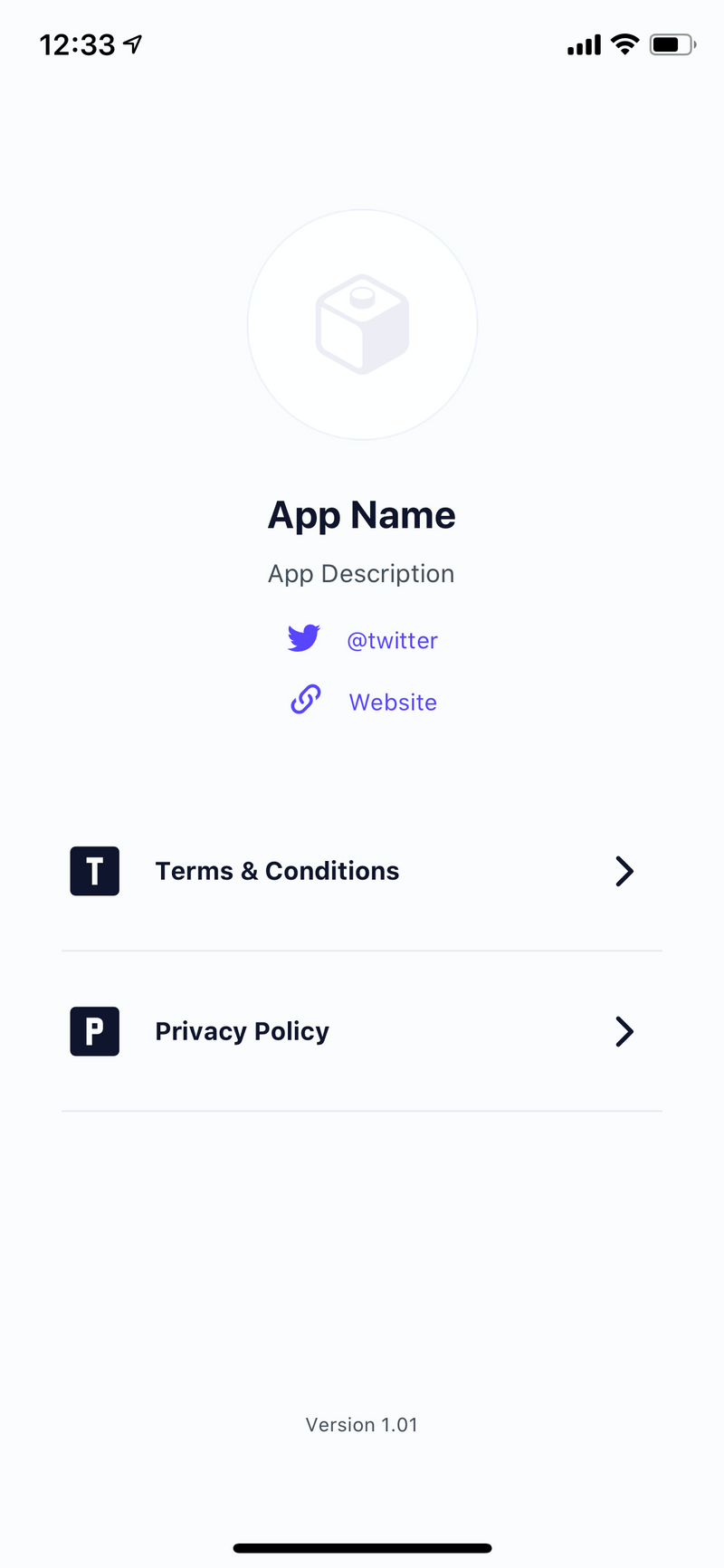Tap the battery indicator icon
724x1568 pixels.
click(672, 43)
